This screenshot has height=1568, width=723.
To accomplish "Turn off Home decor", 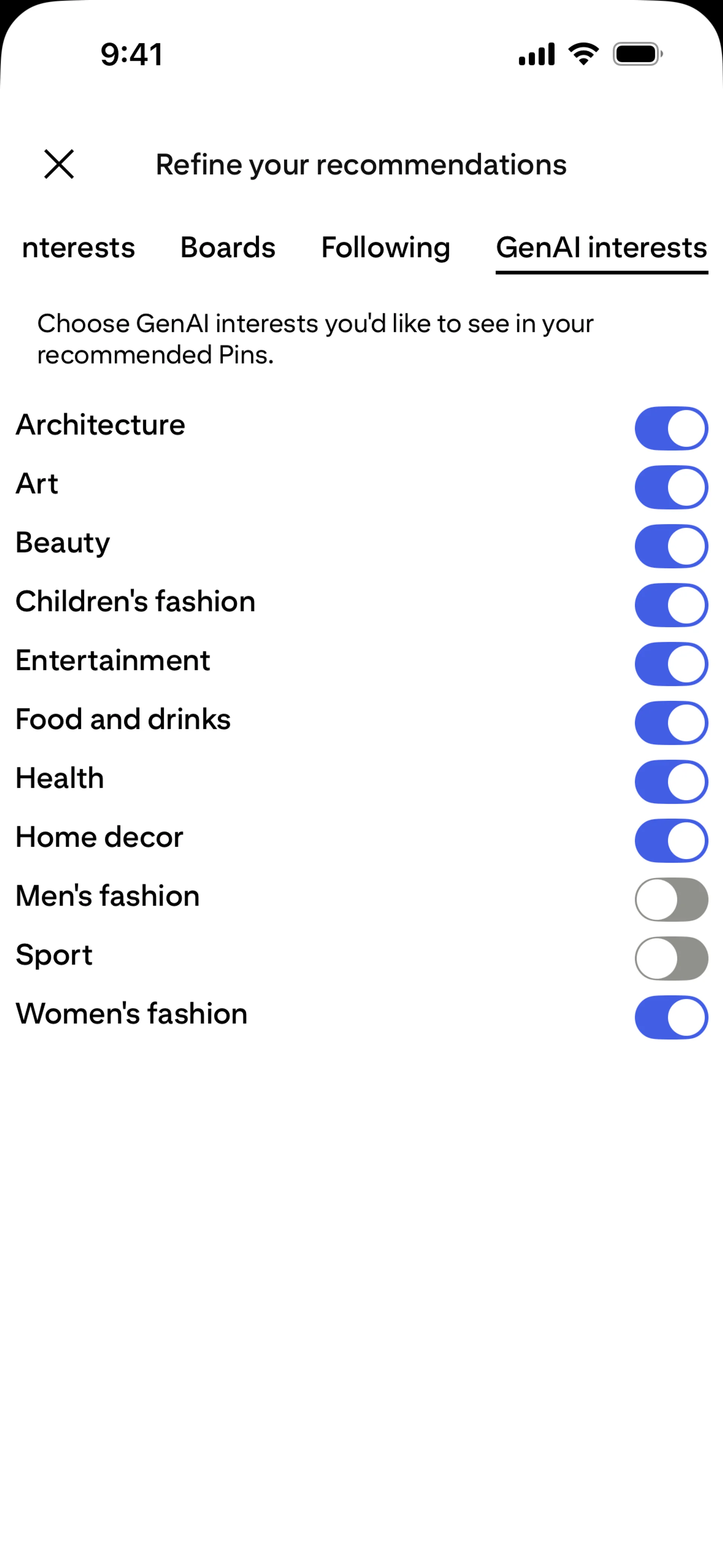I will [671, 841].
